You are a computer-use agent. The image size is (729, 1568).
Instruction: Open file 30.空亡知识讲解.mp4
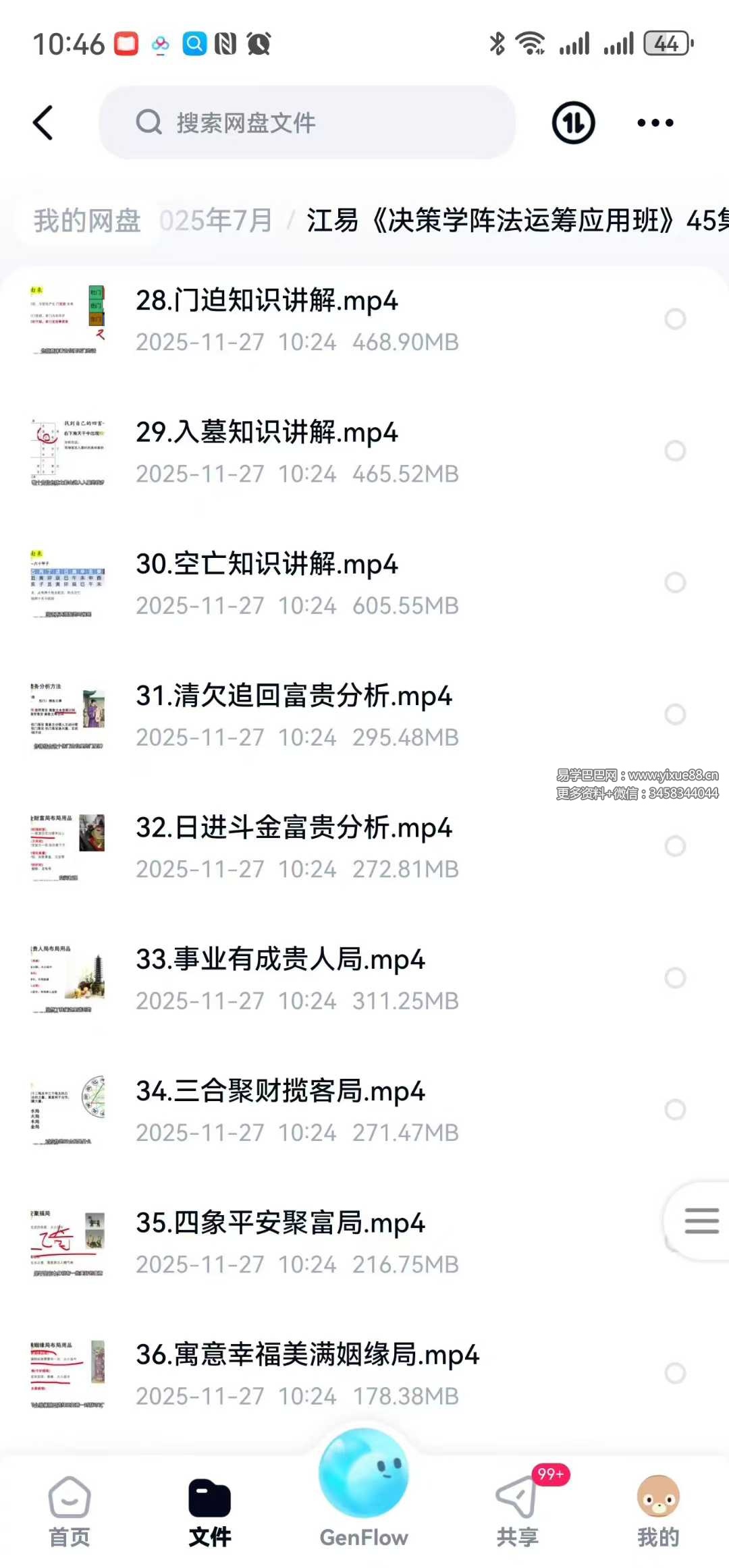(x=267, y=565)
